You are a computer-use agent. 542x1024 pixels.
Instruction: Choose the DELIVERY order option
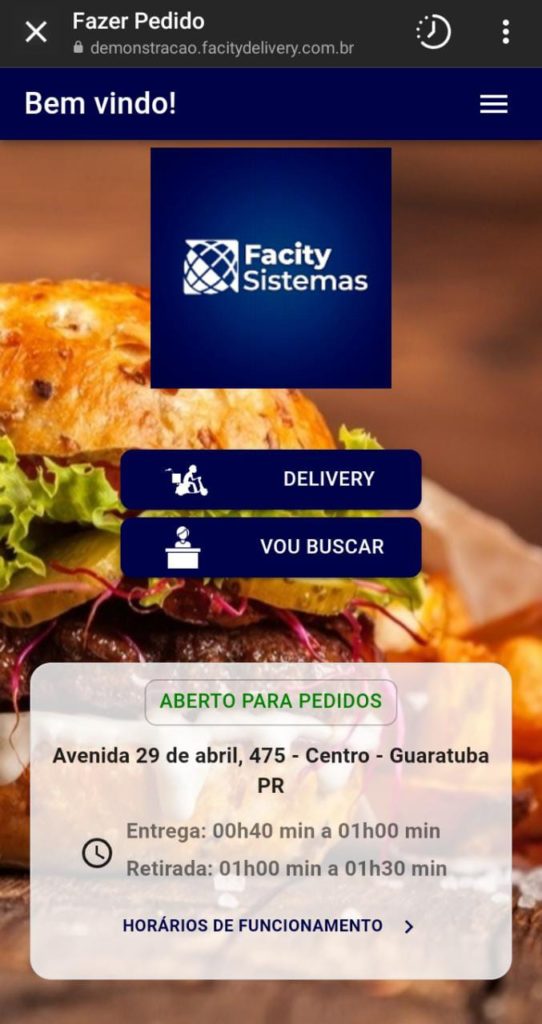(270, 479)
